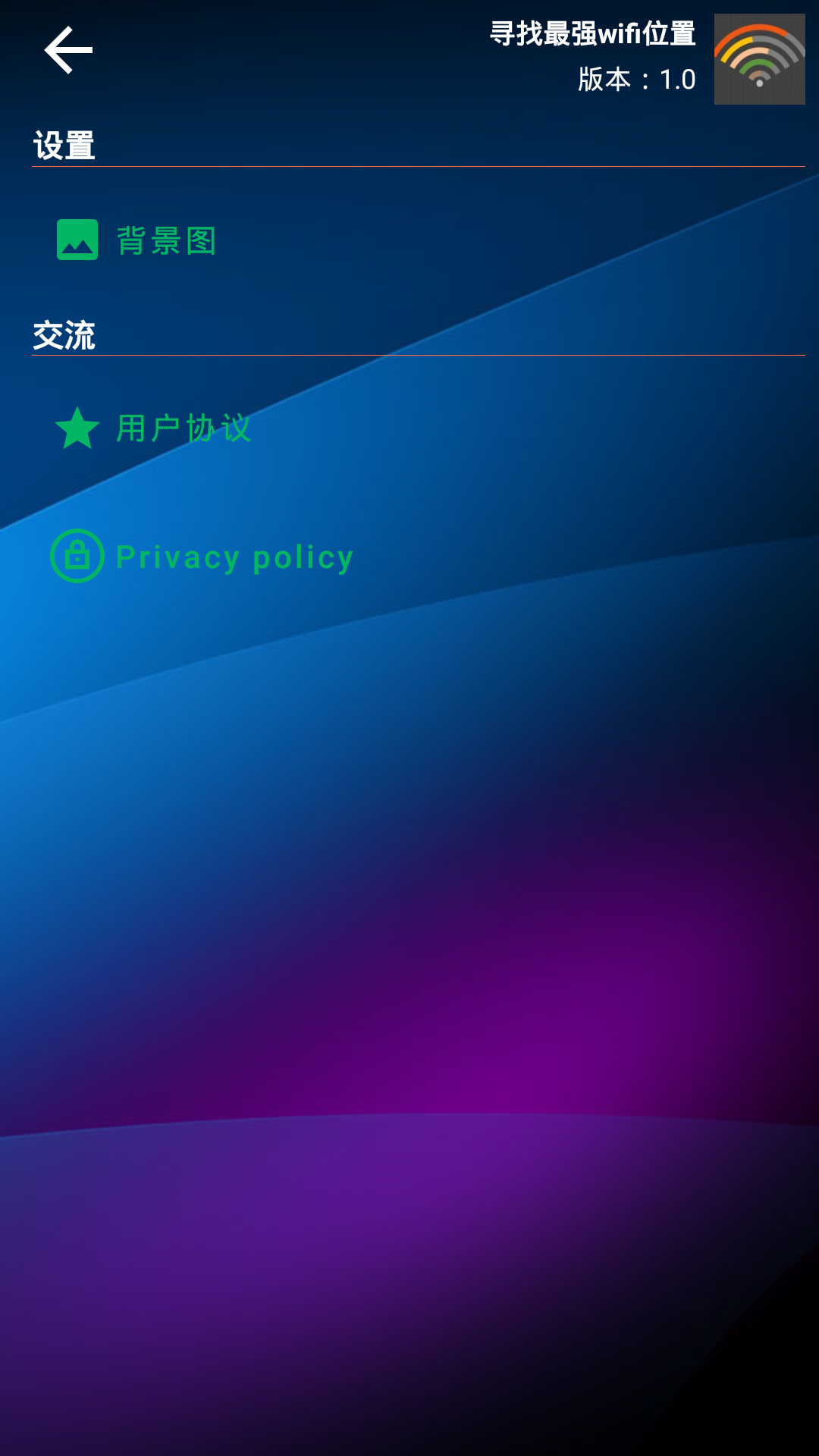
Task: Go back using the arrow icon
Action: [68, 50]
